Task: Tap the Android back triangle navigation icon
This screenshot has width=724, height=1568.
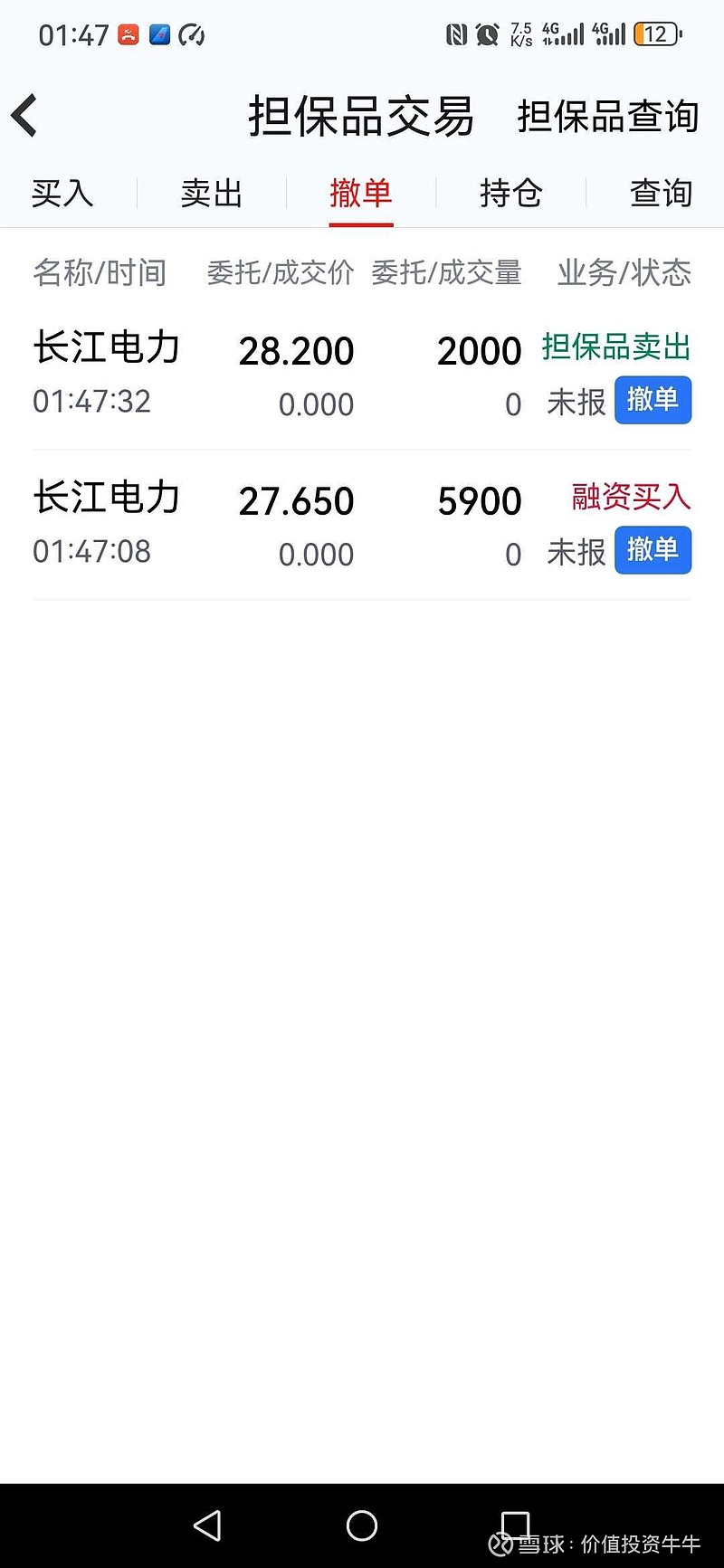Action: (x=208, y=1525)
